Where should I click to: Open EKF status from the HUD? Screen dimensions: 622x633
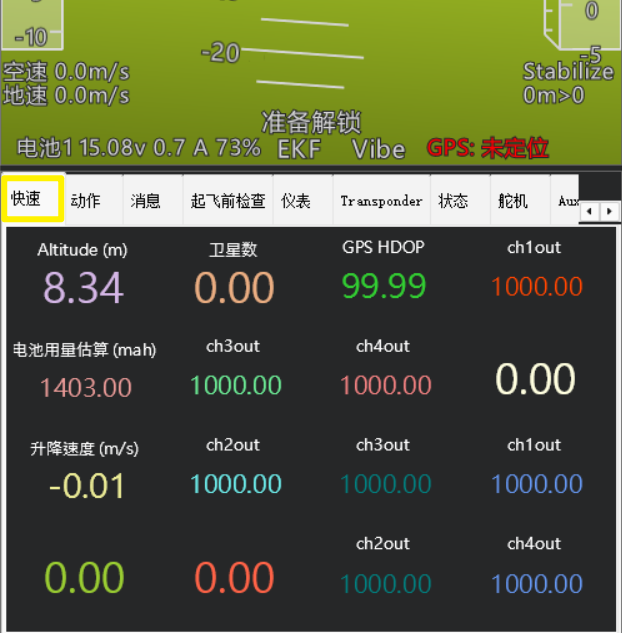tap(298, 149)
